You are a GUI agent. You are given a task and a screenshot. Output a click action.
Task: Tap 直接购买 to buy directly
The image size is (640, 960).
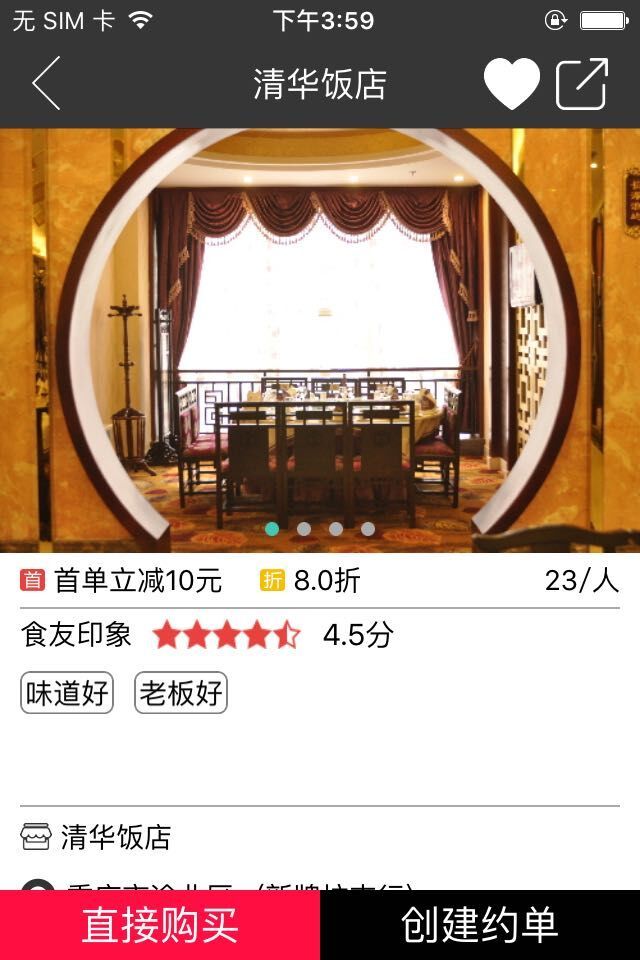(160, 925)
